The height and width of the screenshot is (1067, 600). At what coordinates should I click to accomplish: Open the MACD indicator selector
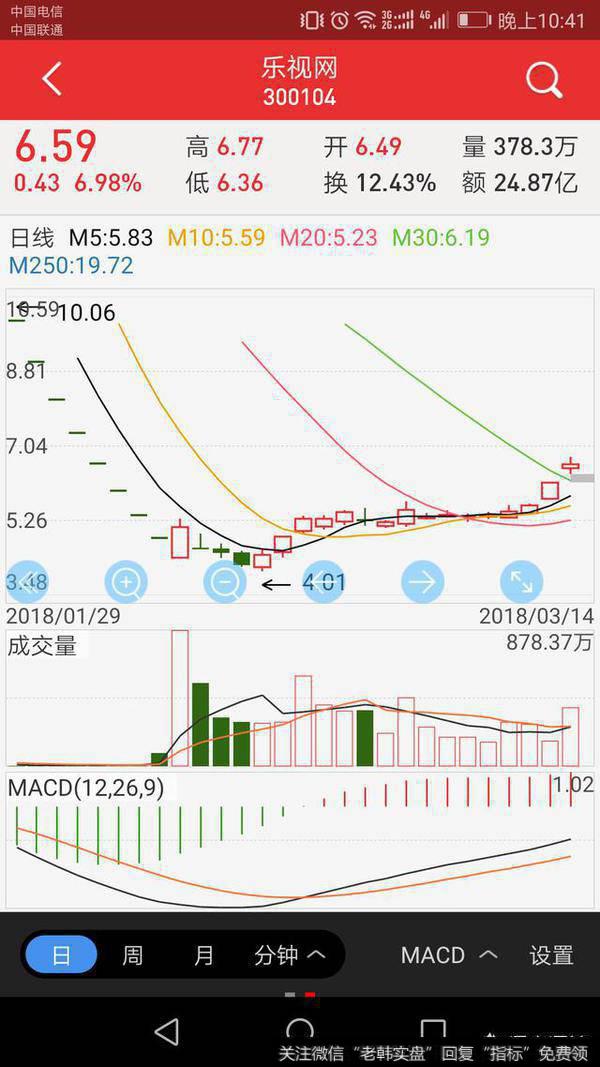pos(449,955)
